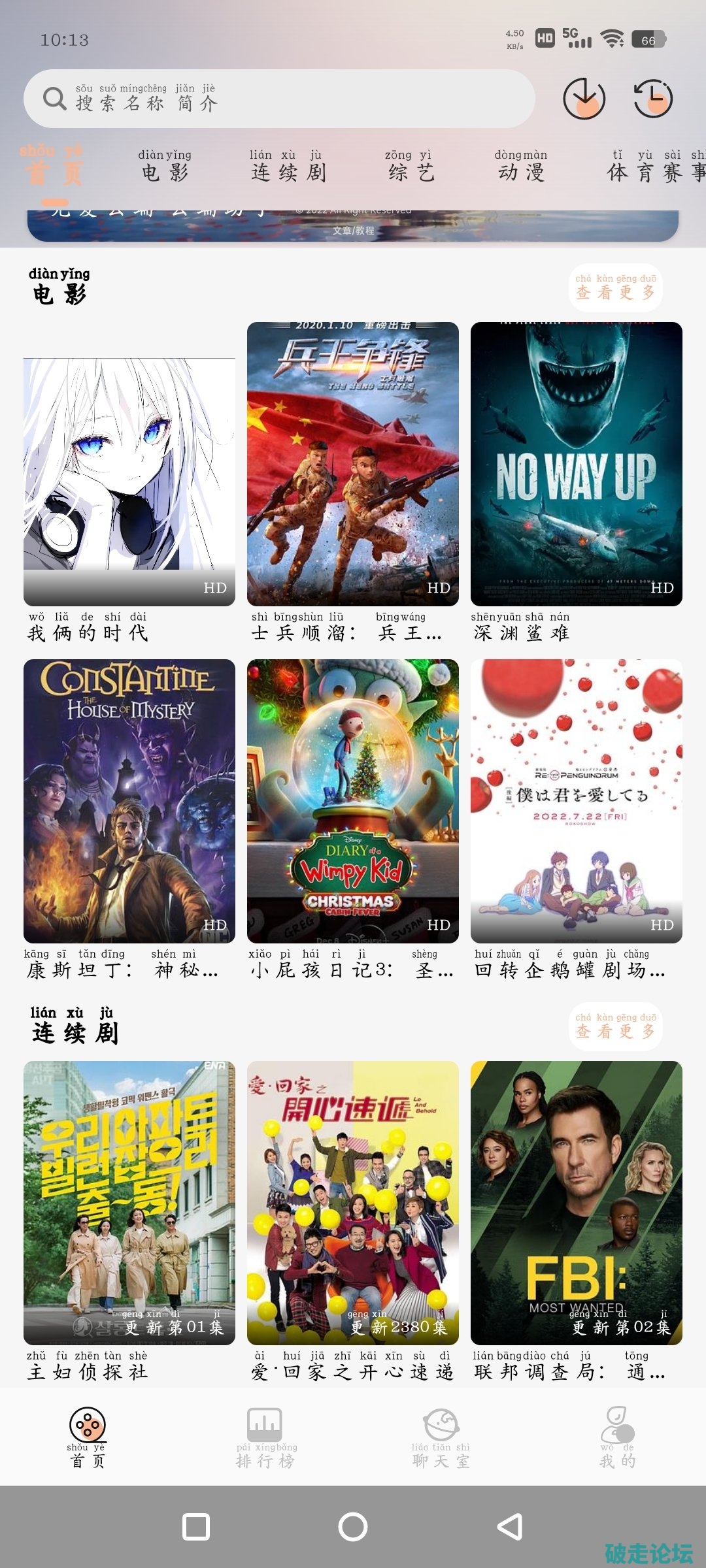Open the downloads icon
The height and width of the screenshot is (1568, 706).
(x=584, y=99)
